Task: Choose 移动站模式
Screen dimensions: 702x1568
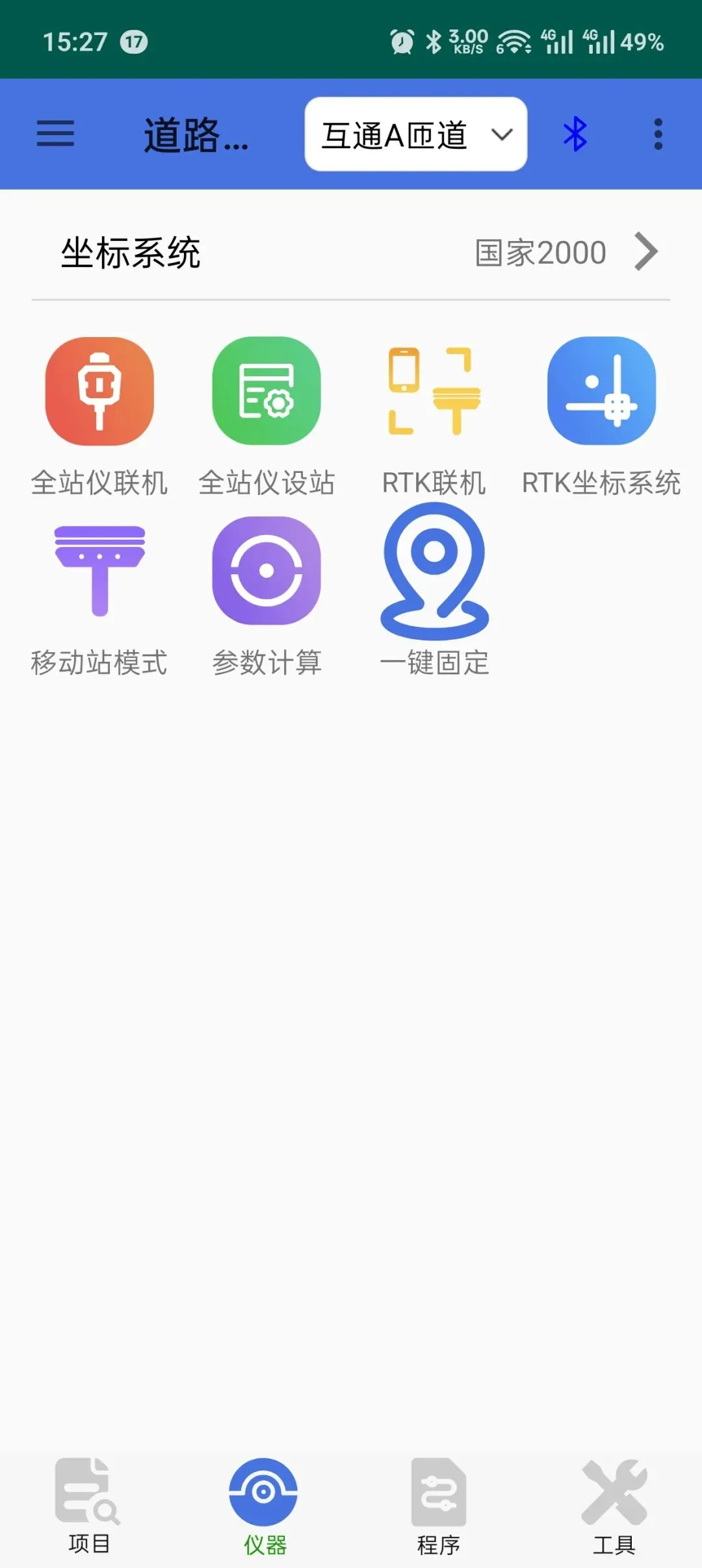Action: click(99, 596)
